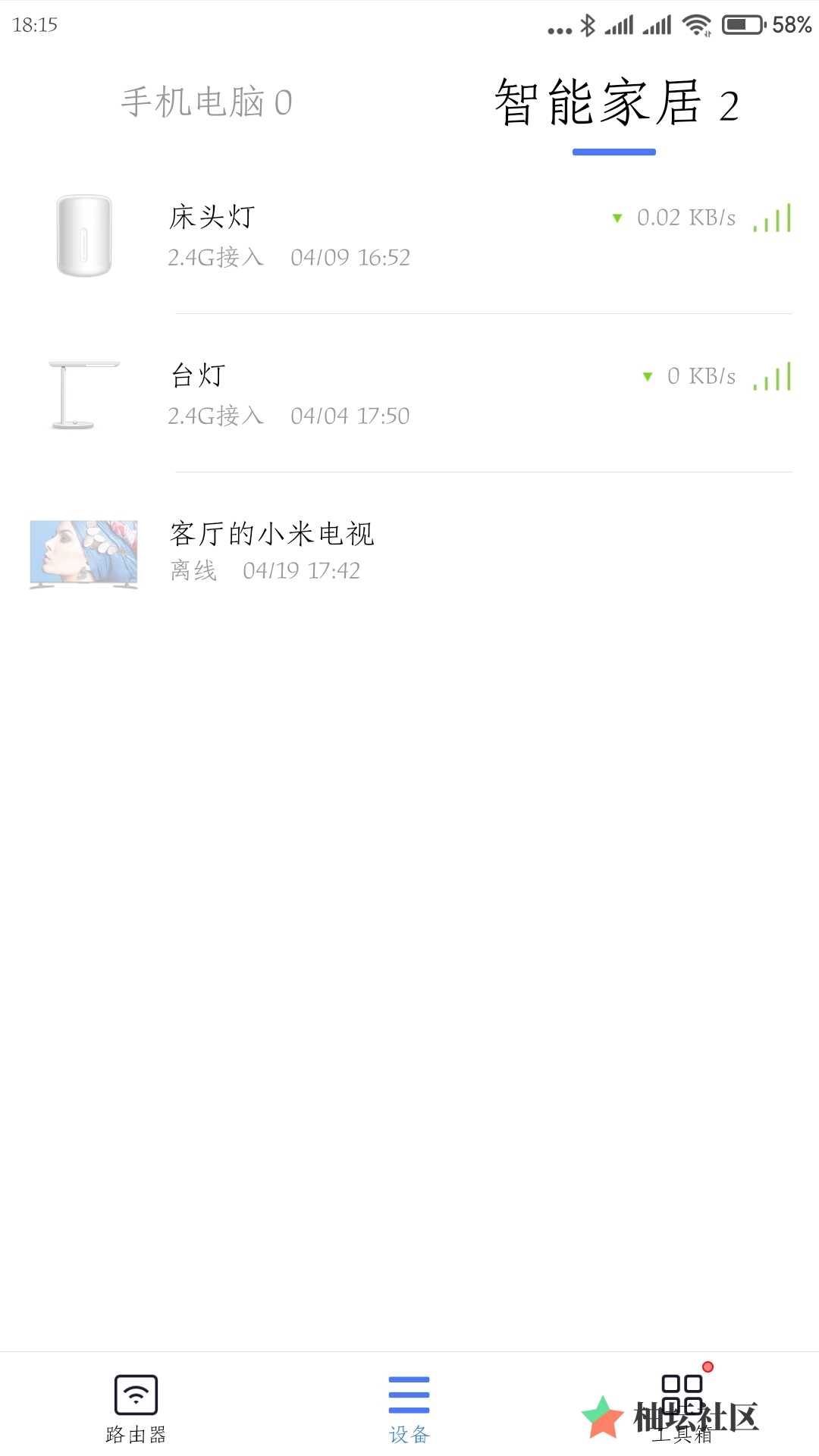Open the 台灯 device row

point(409,394)
